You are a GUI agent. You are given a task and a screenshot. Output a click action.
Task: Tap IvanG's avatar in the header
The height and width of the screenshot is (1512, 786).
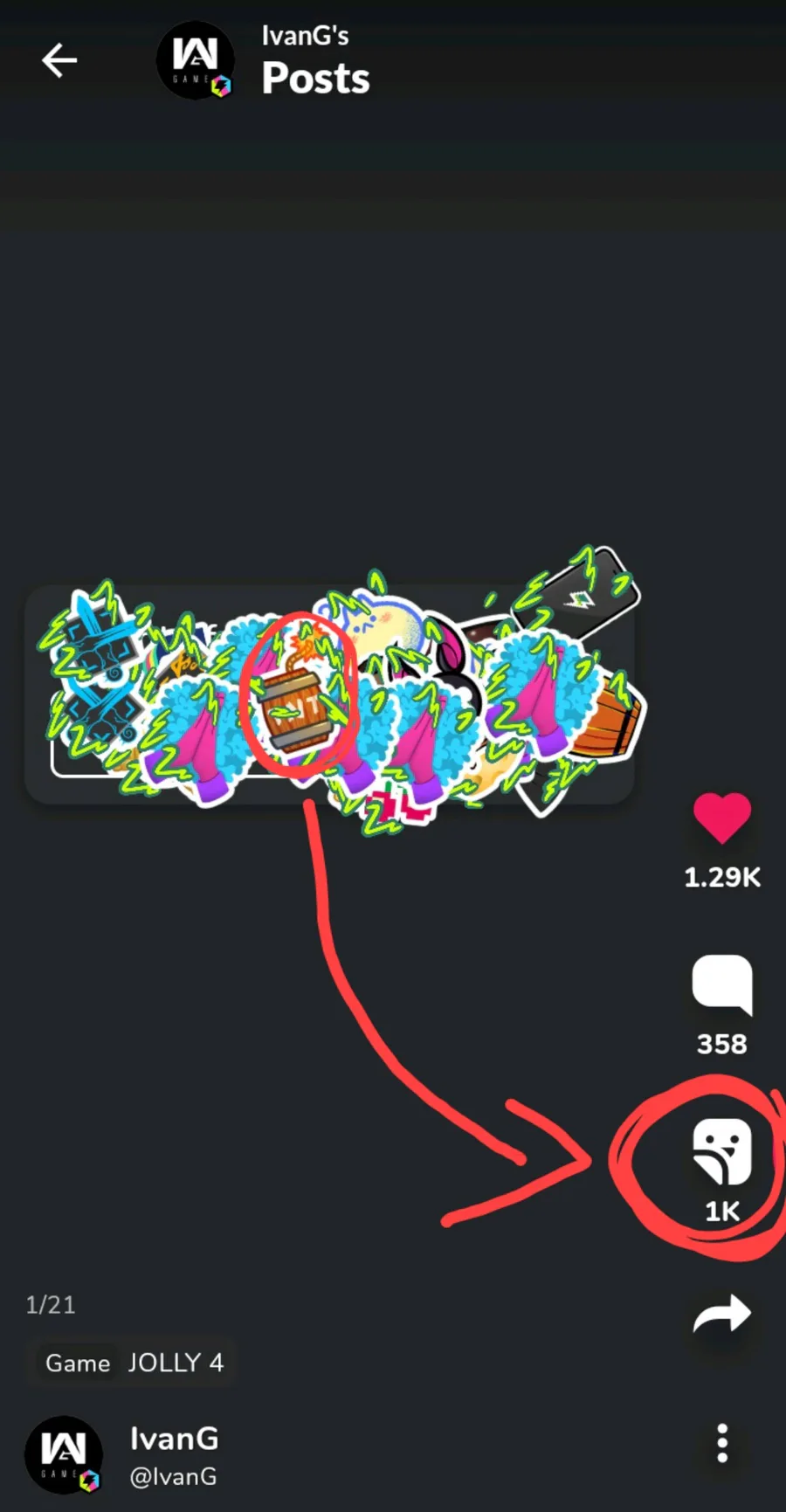(x=195, y=60)
